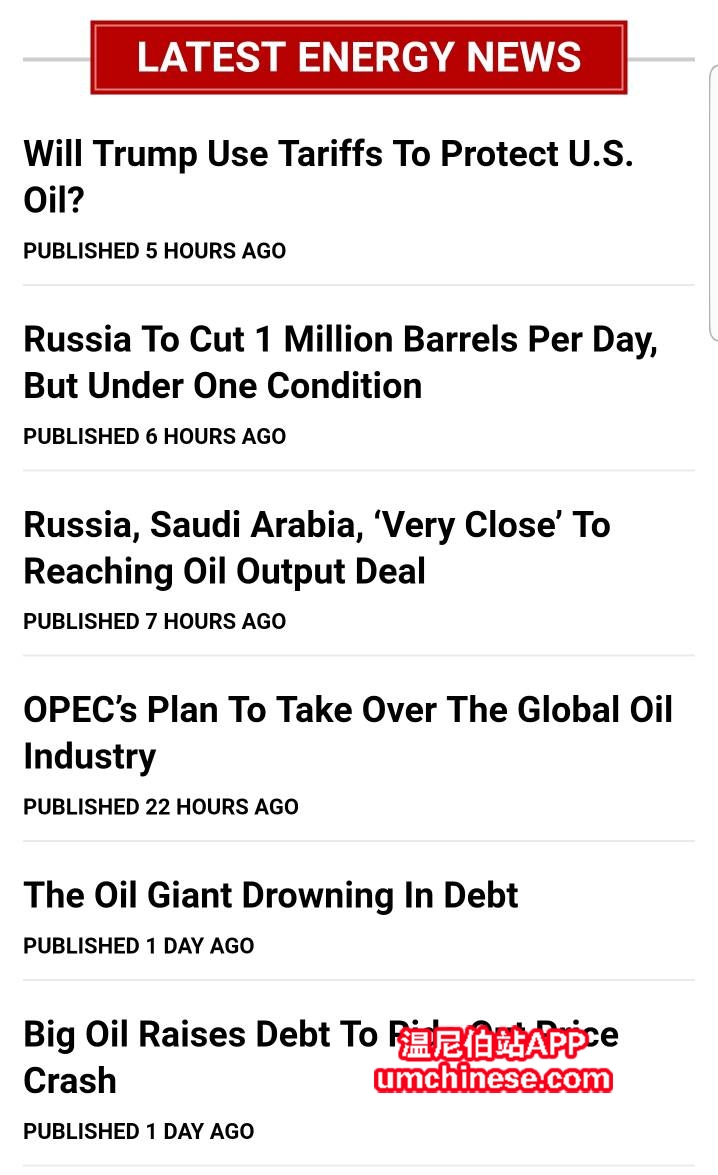718x1175 pixels.
Task: Open The Oil Giant Drowning In Debt
Action: tap(271, 895)
